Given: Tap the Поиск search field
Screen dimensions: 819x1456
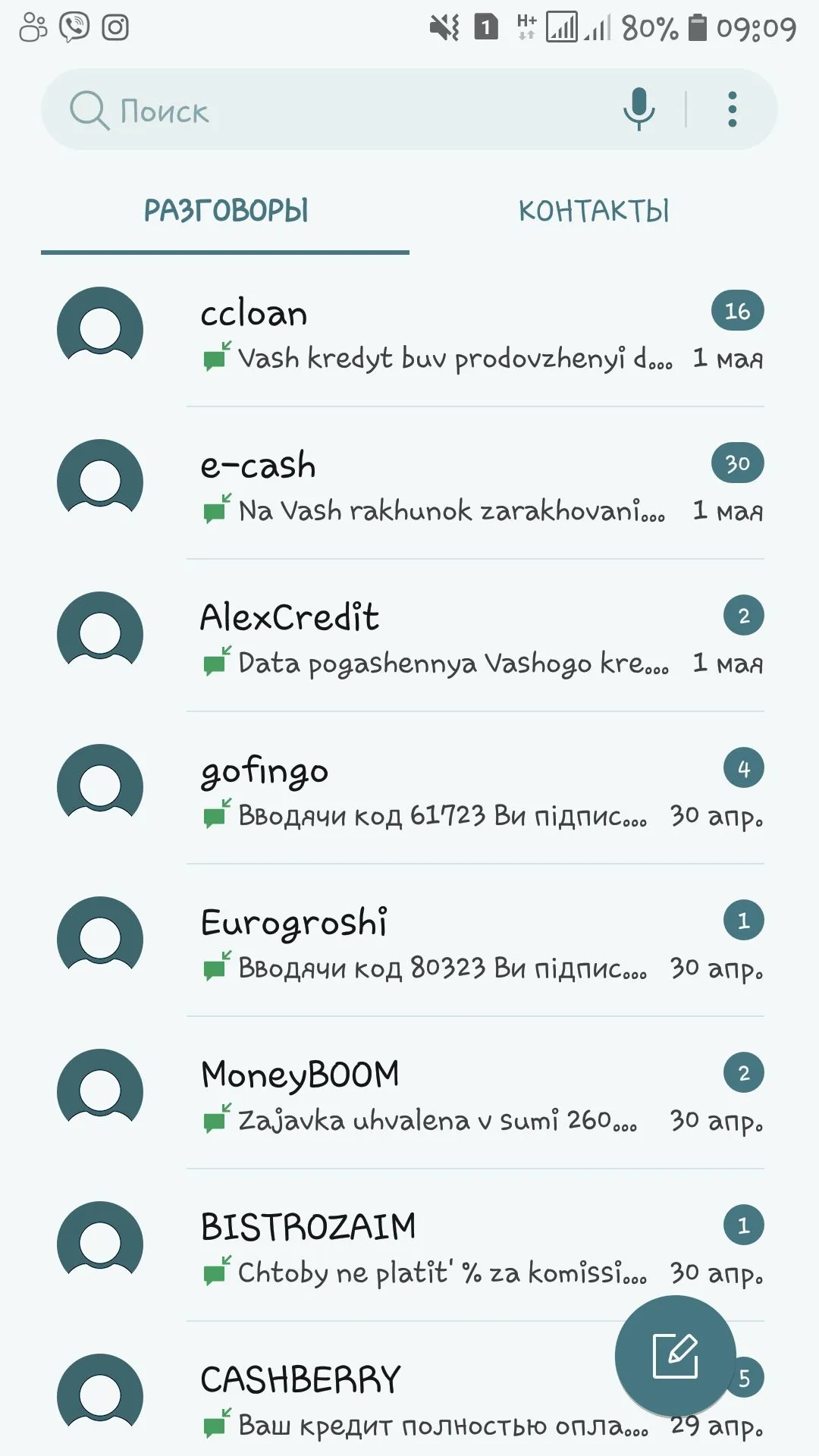Looking at the screenshot, I should click(x=341, y=110).
